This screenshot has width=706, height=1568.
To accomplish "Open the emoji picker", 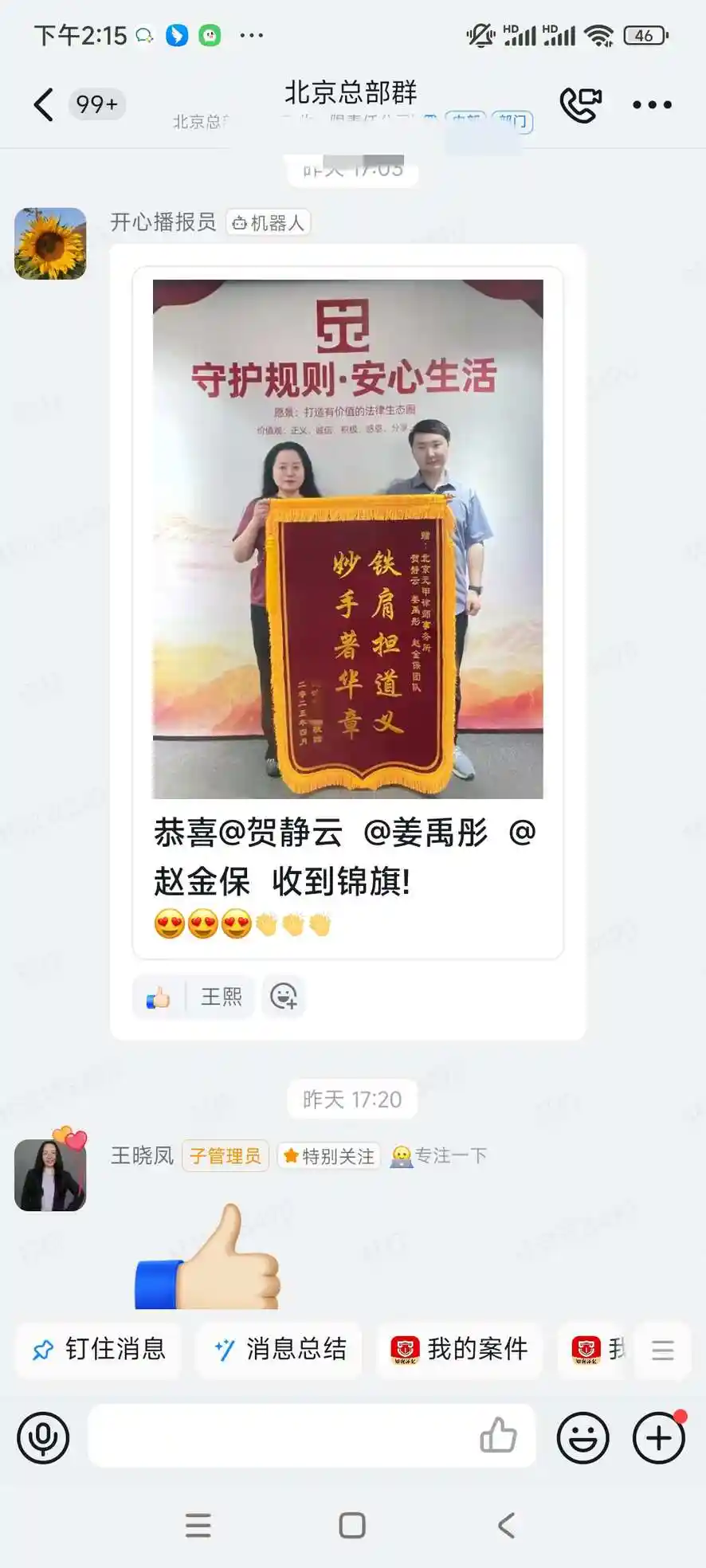I will tap(582, 1437).
